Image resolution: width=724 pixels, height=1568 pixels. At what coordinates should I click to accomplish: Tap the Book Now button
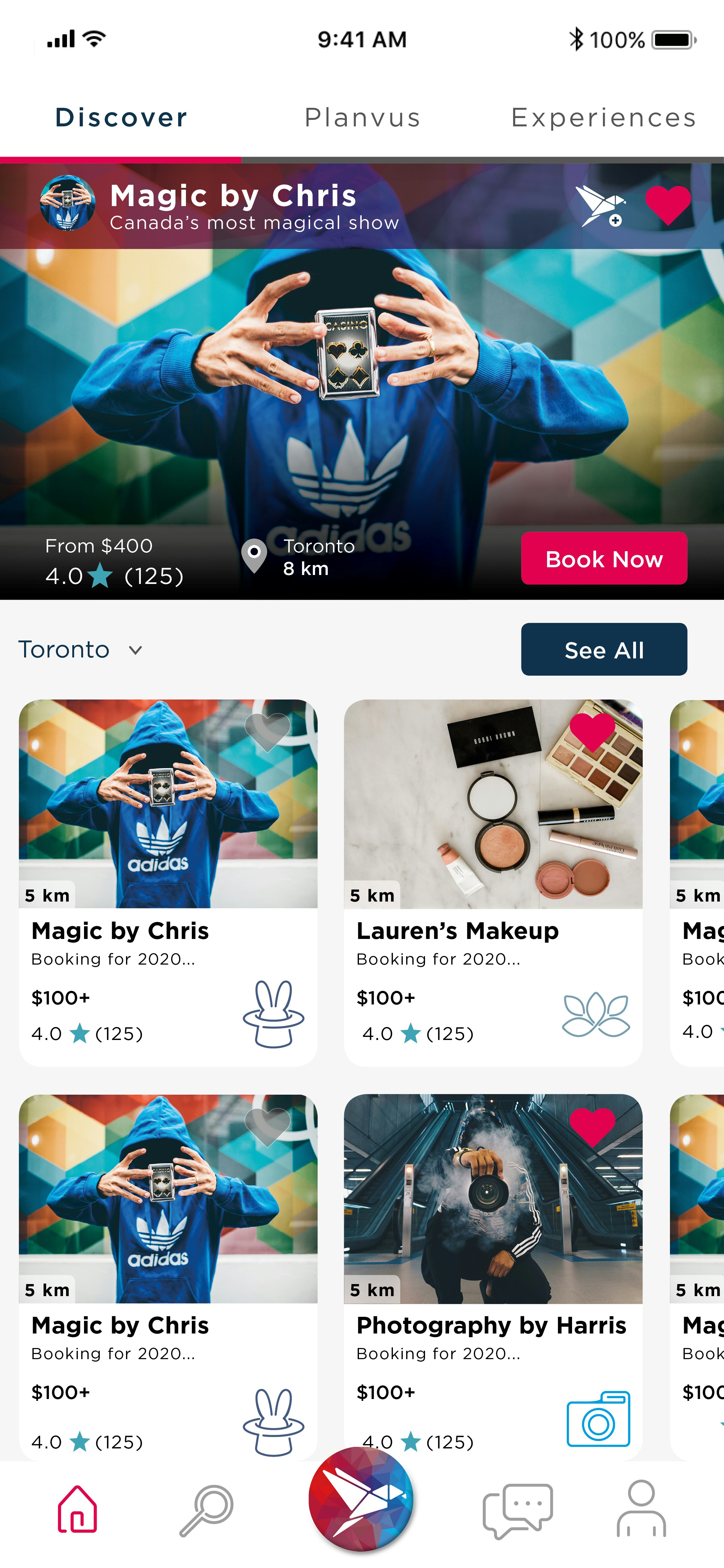pos(604,558)
